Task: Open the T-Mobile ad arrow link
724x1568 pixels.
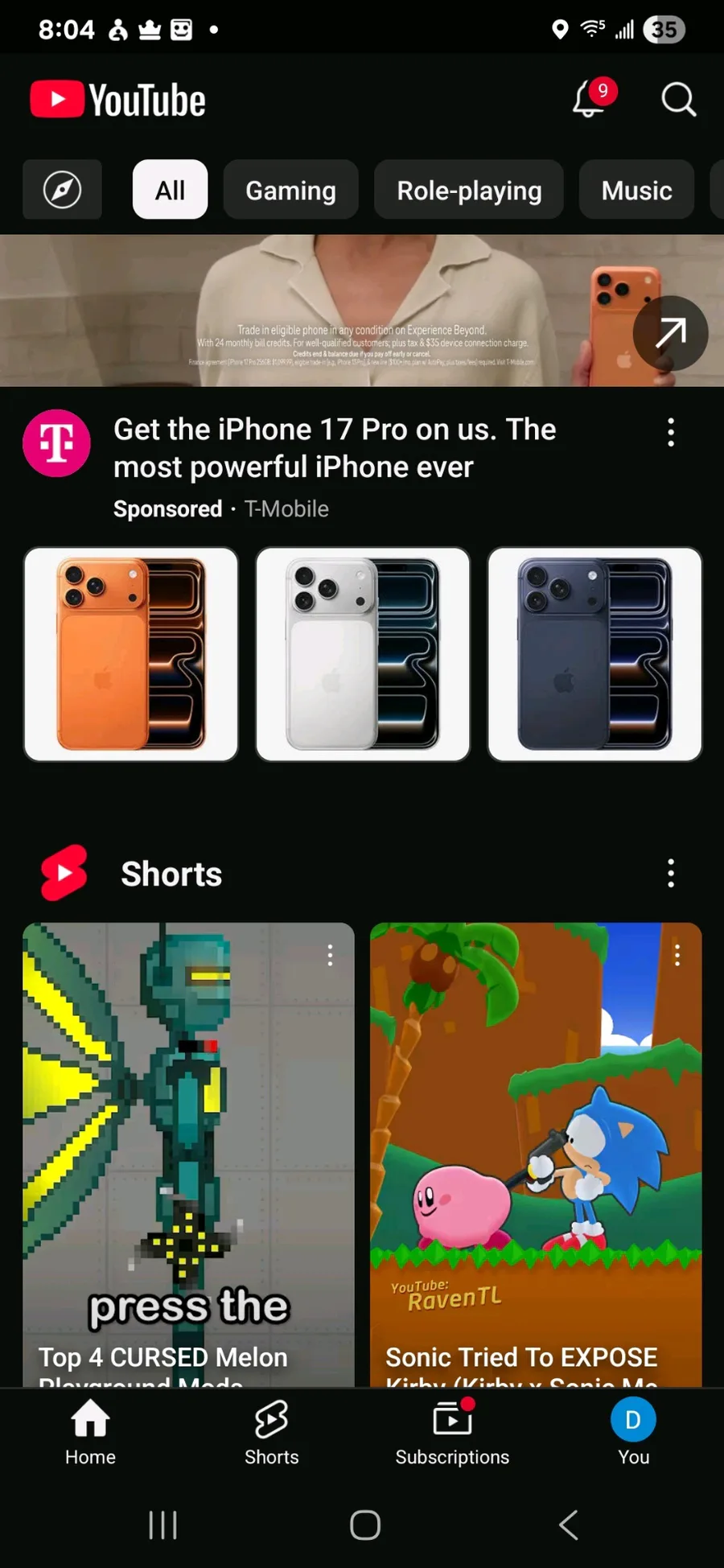Action: coord(670,333)
